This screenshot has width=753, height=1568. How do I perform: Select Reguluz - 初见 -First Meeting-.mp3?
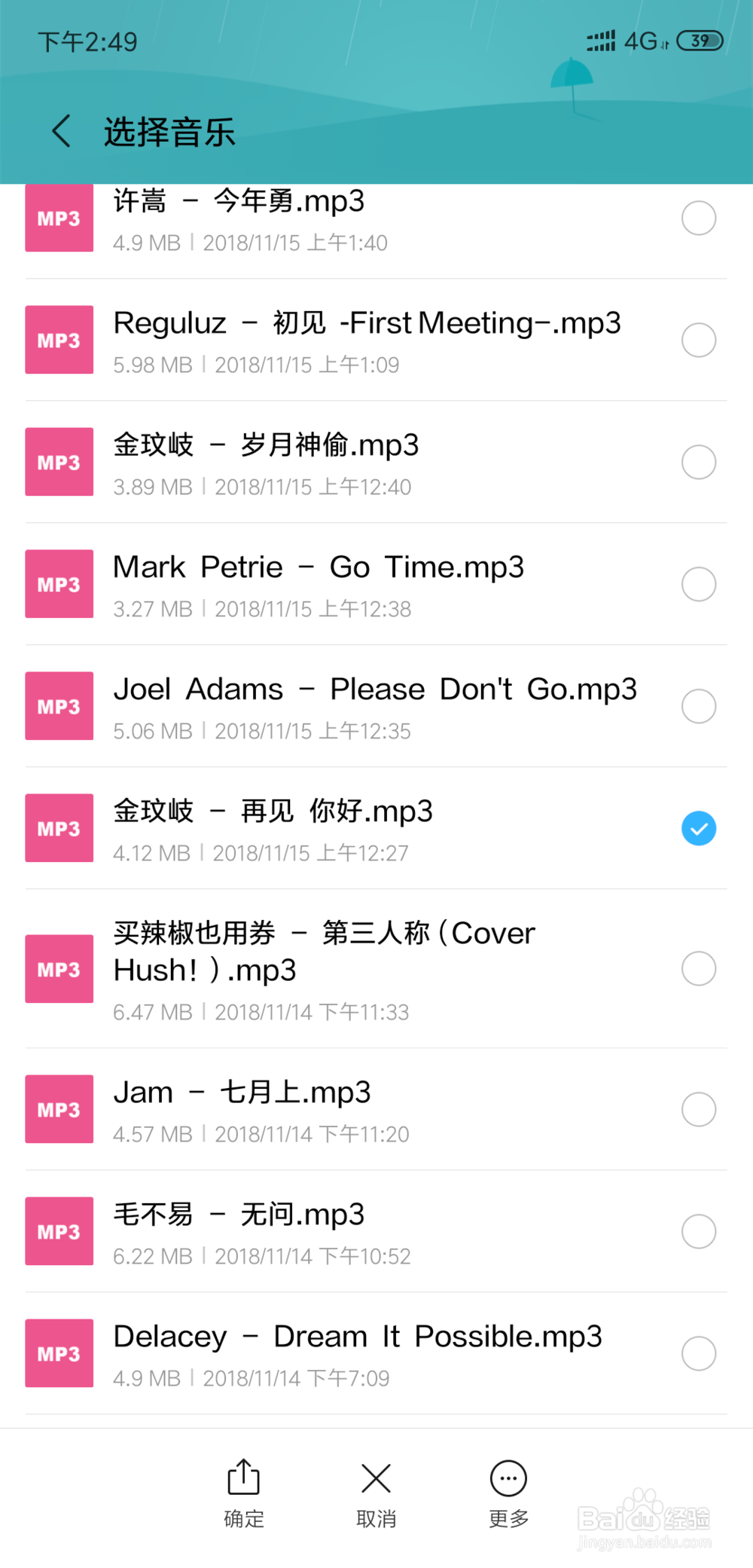(x=698, y=341)
